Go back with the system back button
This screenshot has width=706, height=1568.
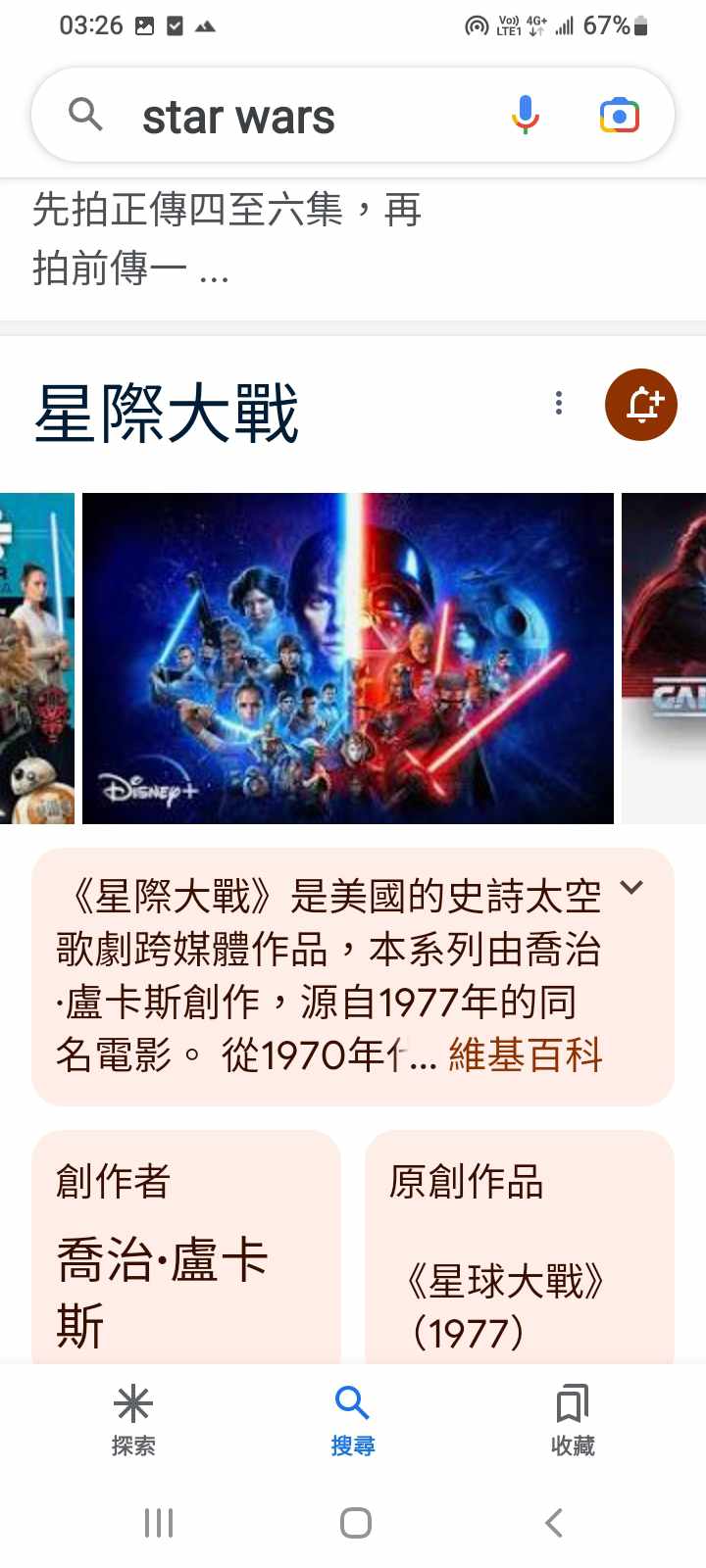point(554,1523)
